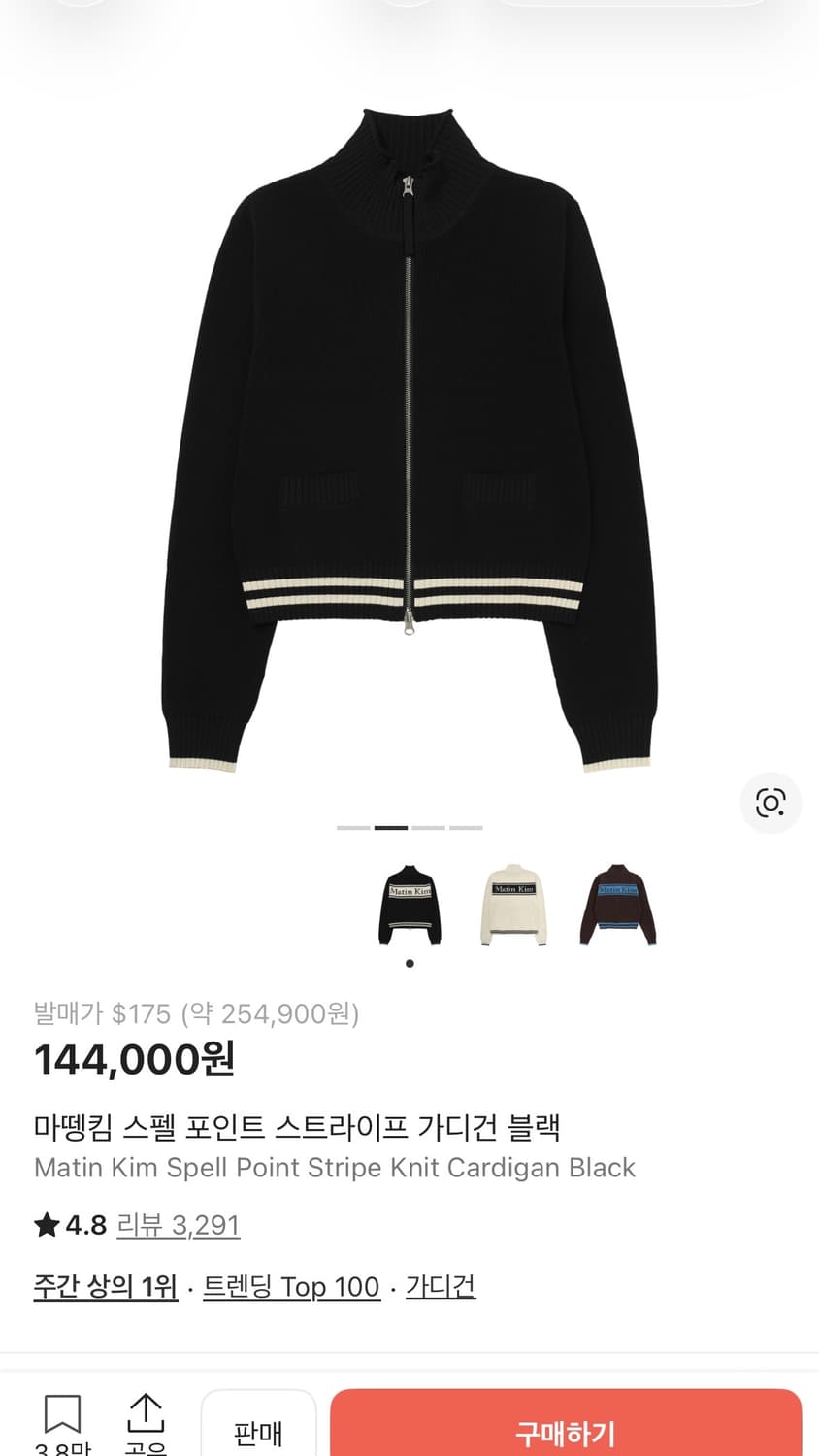819x1456 pixels.
Task: Select the ivory Matin Kim cardigan thumbnail
Action: (513, 903)
